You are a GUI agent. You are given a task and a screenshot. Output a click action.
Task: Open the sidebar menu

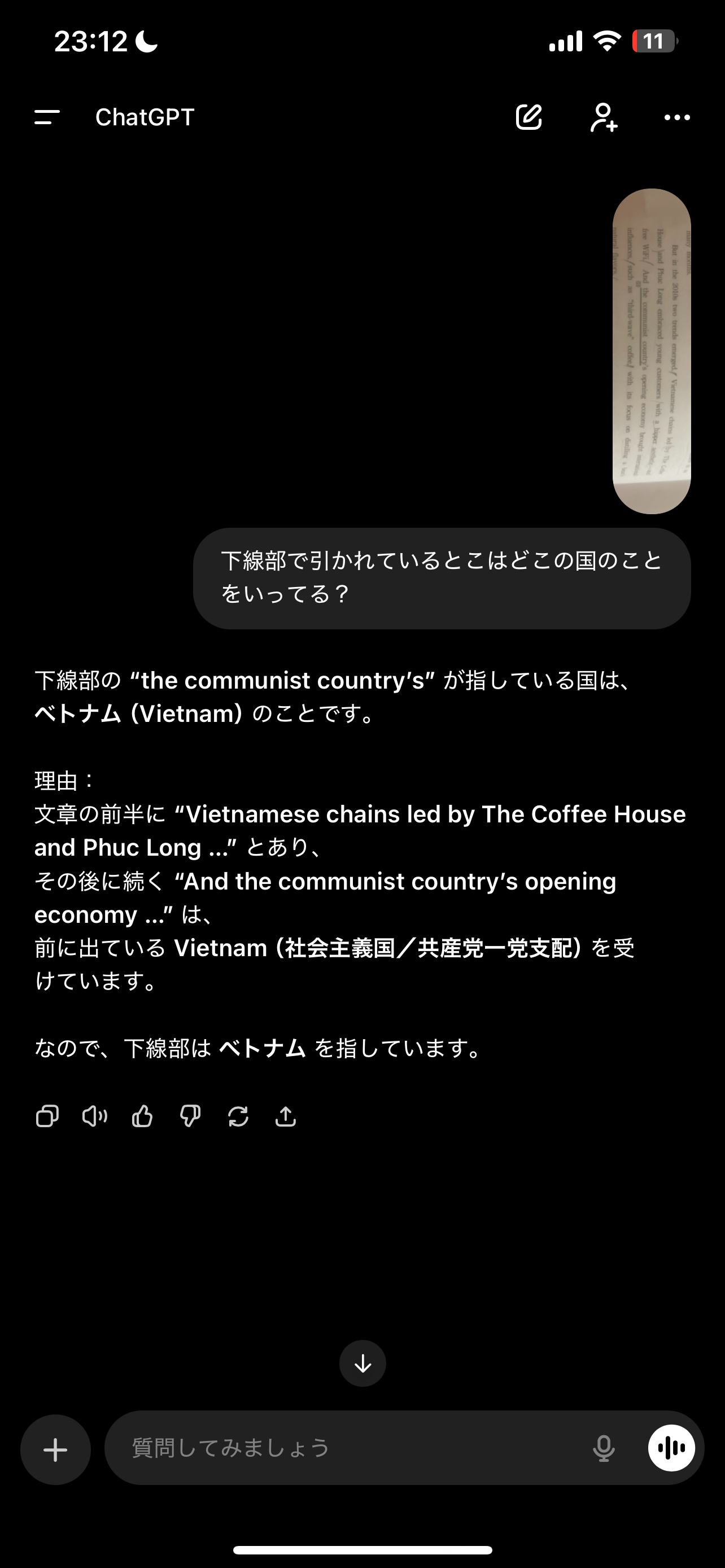click(47, 117)
